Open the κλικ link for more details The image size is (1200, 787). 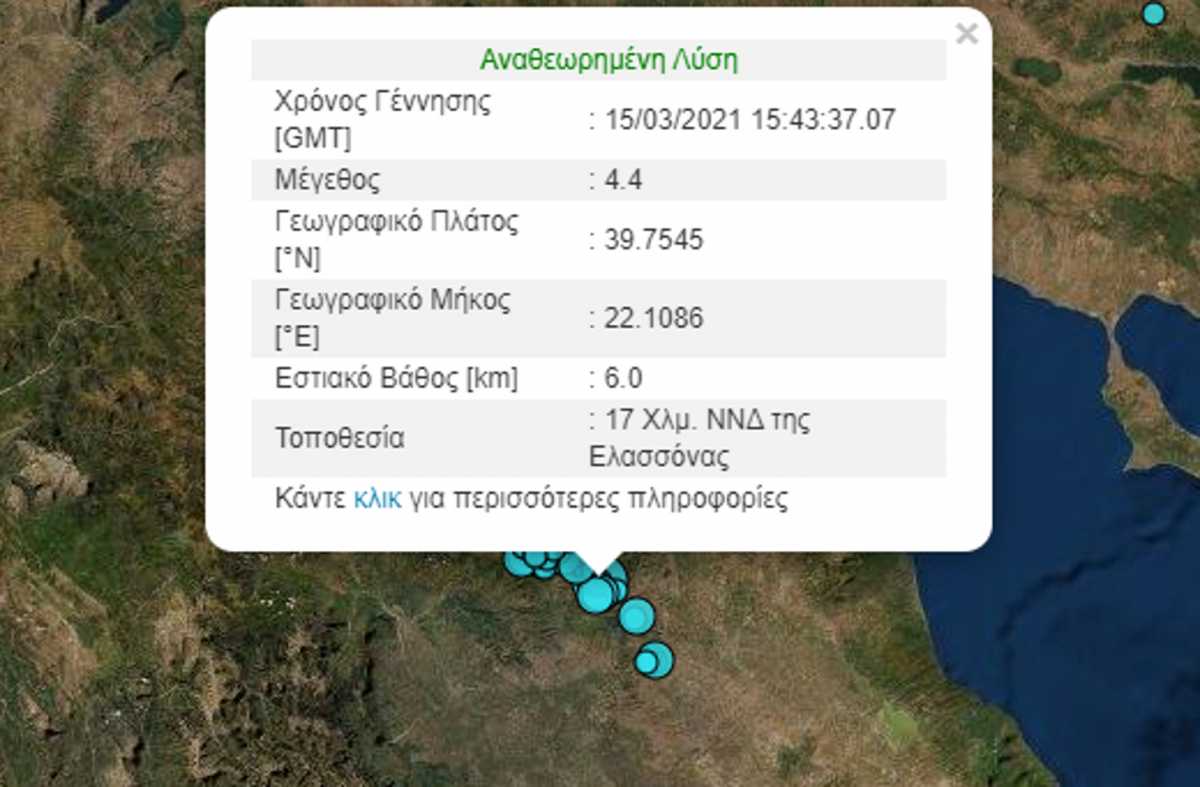point(377,499)
